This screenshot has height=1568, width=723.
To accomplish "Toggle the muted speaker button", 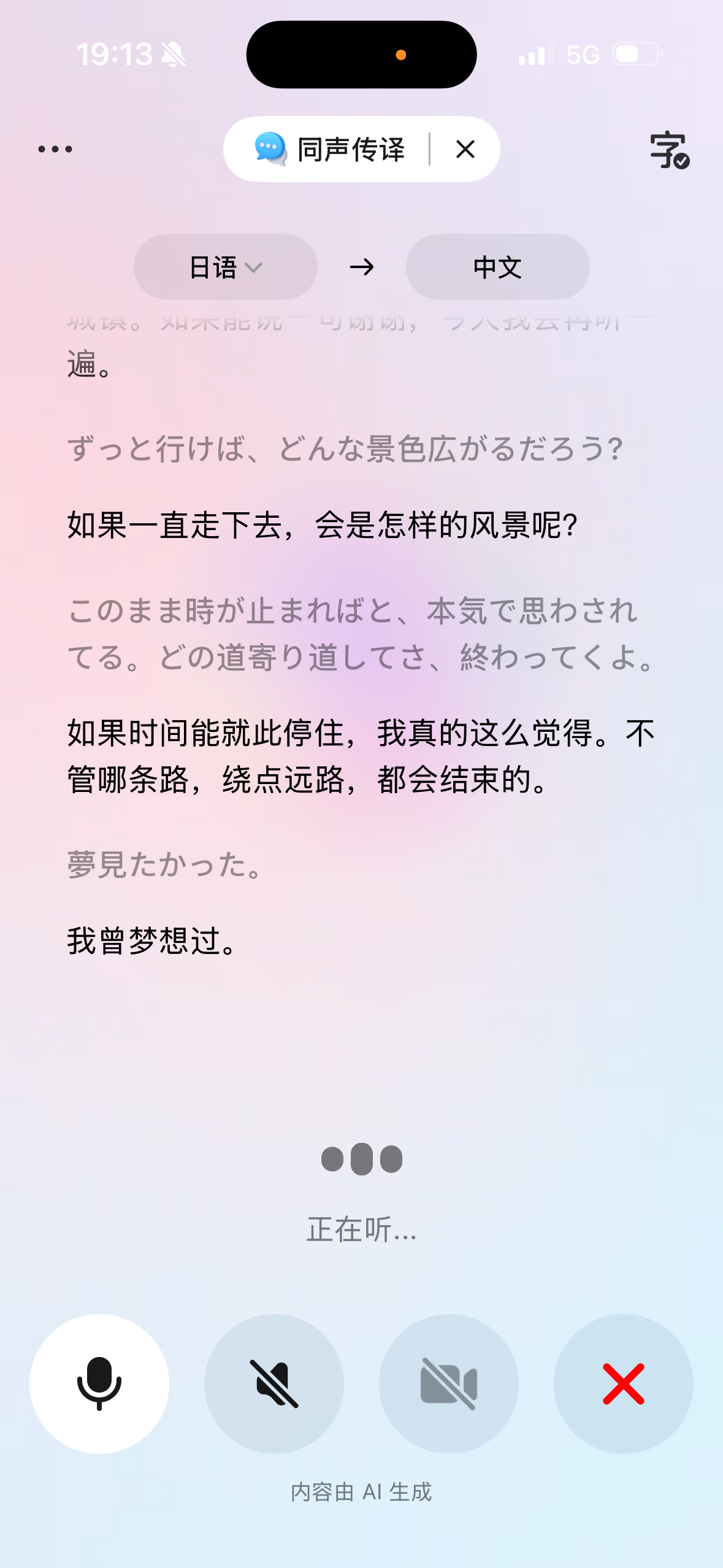I will (x=274, y=1383).
